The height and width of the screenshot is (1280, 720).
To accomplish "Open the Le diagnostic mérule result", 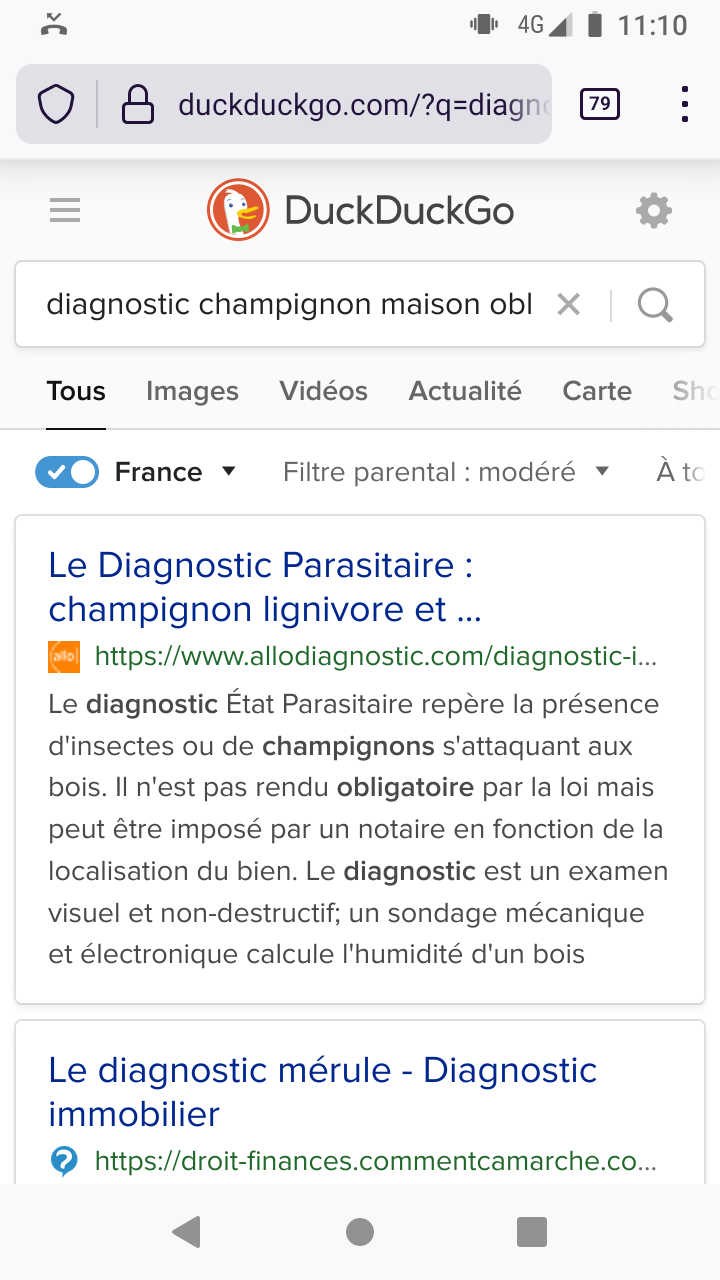I will [x=322, y=1092].
